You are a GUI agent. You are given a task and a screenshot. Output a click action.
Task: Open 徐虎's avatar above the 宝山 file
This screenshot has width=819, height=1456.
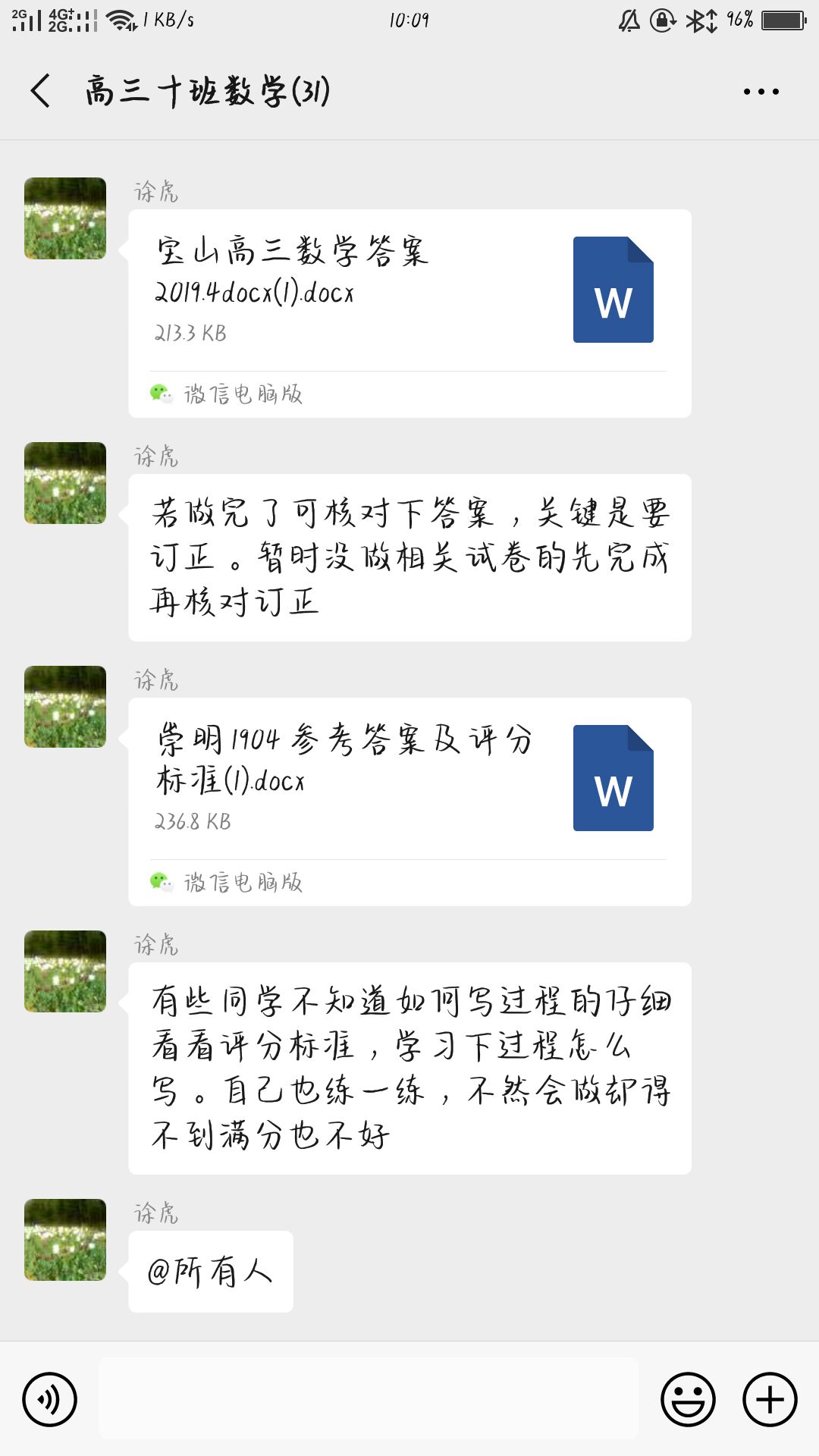[65, 218]
